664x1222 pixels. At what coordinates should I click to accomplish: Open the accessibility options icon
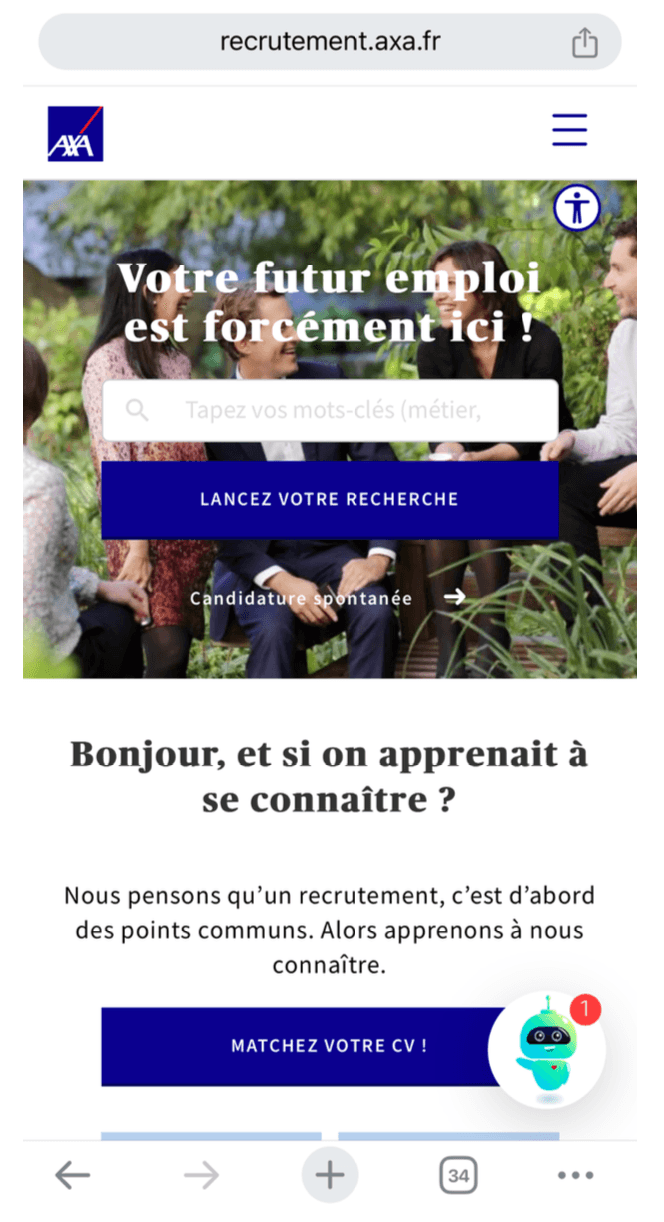pos(577,208)
